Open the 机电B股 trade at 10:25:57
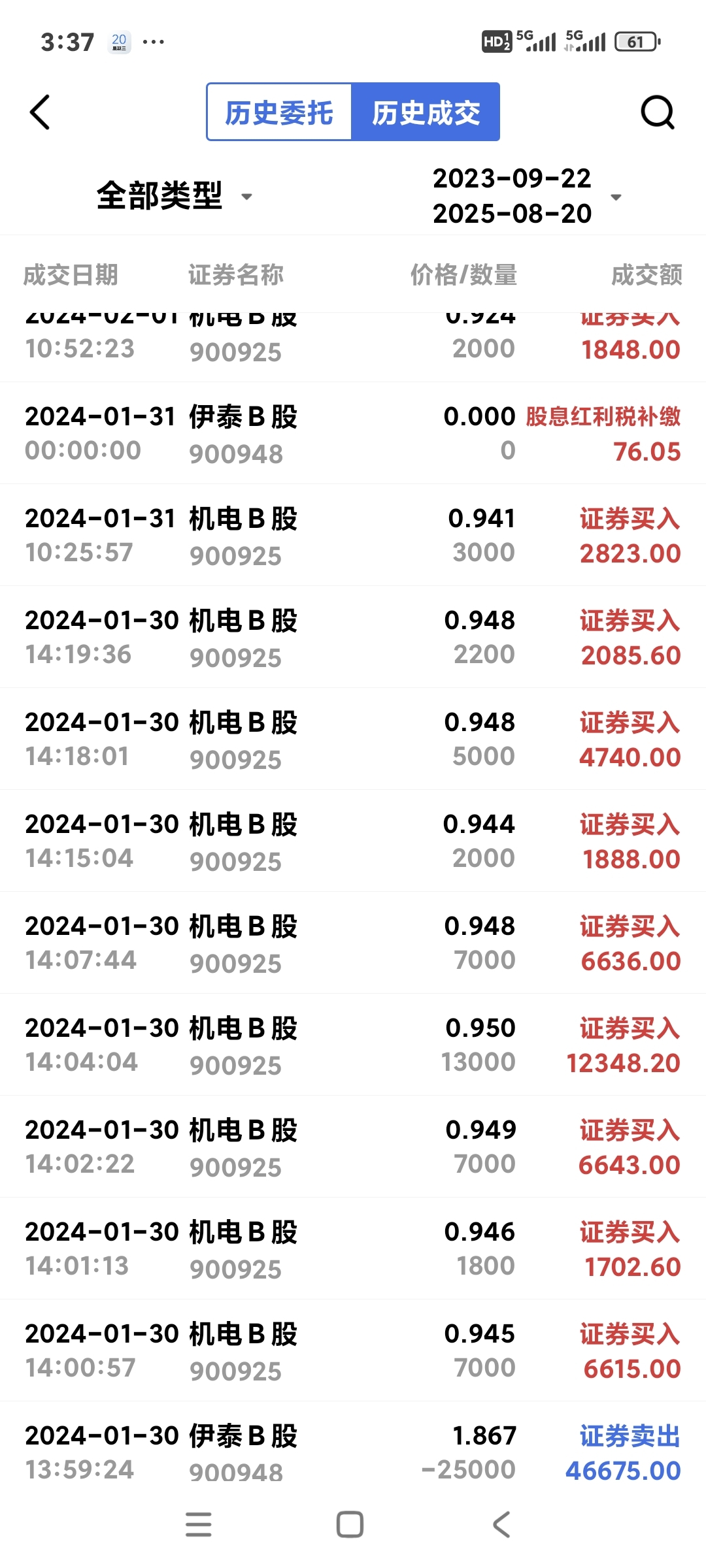This screenshot has height=1568, width=706. click(x=353, y=535)
